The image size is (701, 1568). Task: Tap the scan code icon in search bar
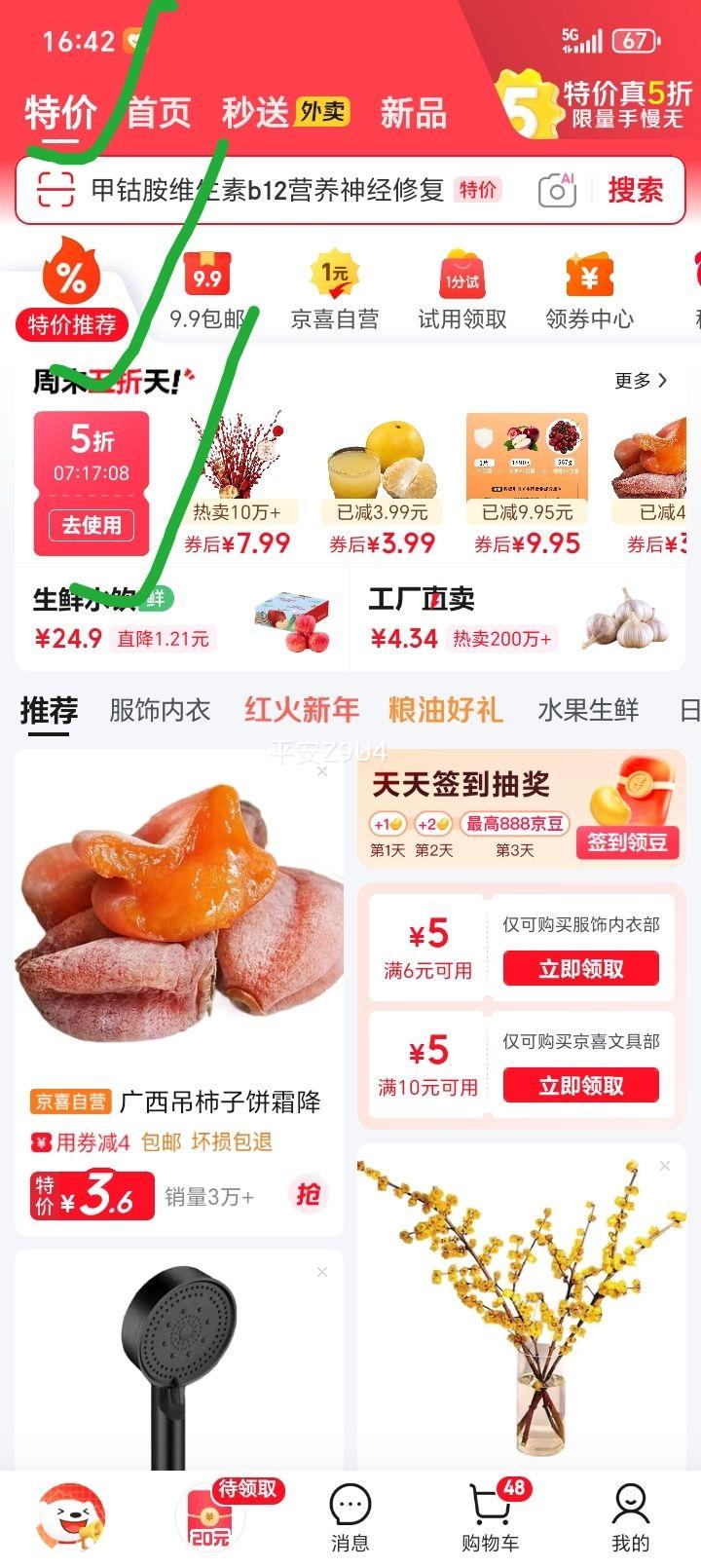[55, 190]
